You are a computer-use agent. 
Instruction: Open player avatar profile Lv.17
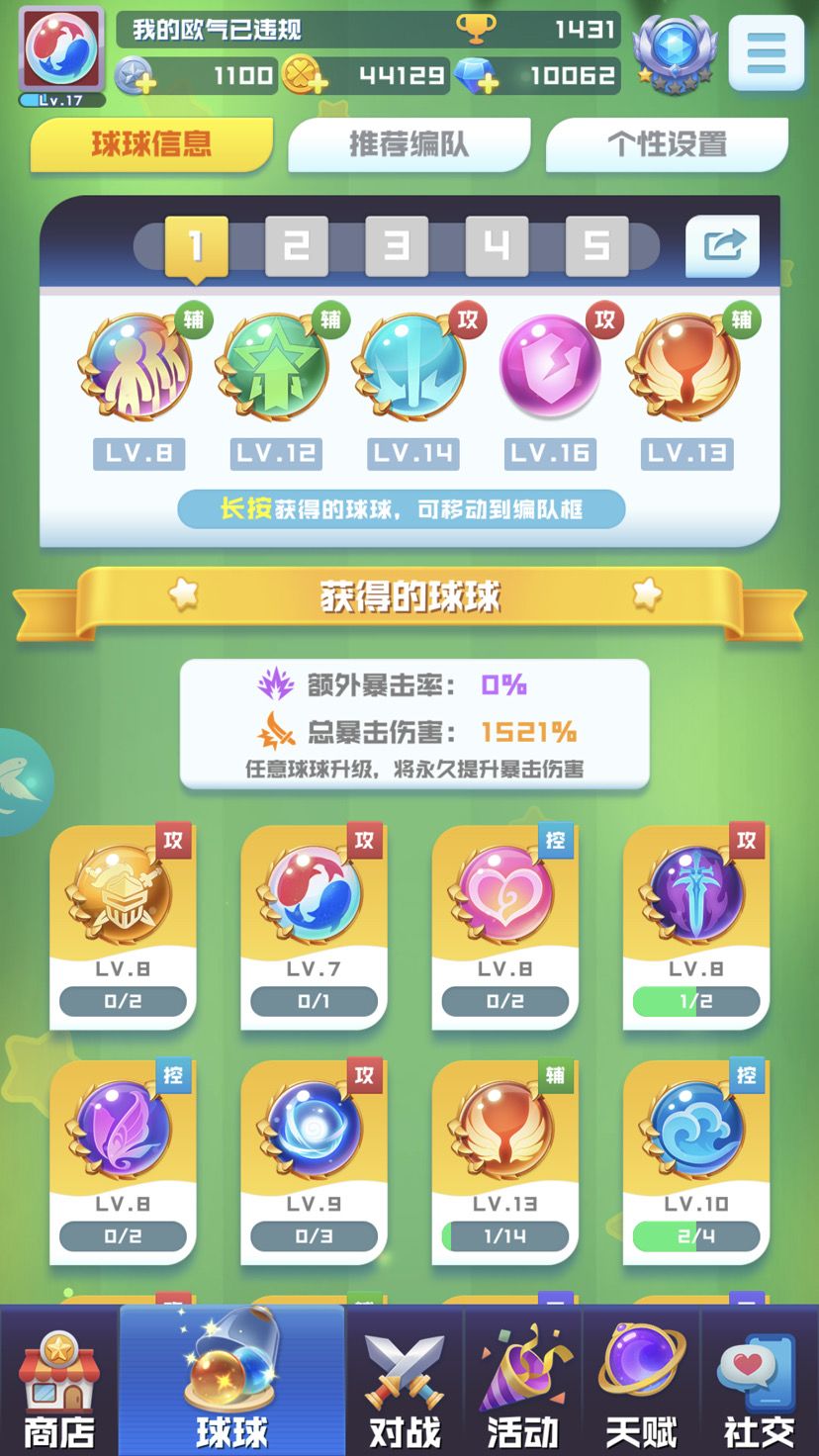click(61, 55)
